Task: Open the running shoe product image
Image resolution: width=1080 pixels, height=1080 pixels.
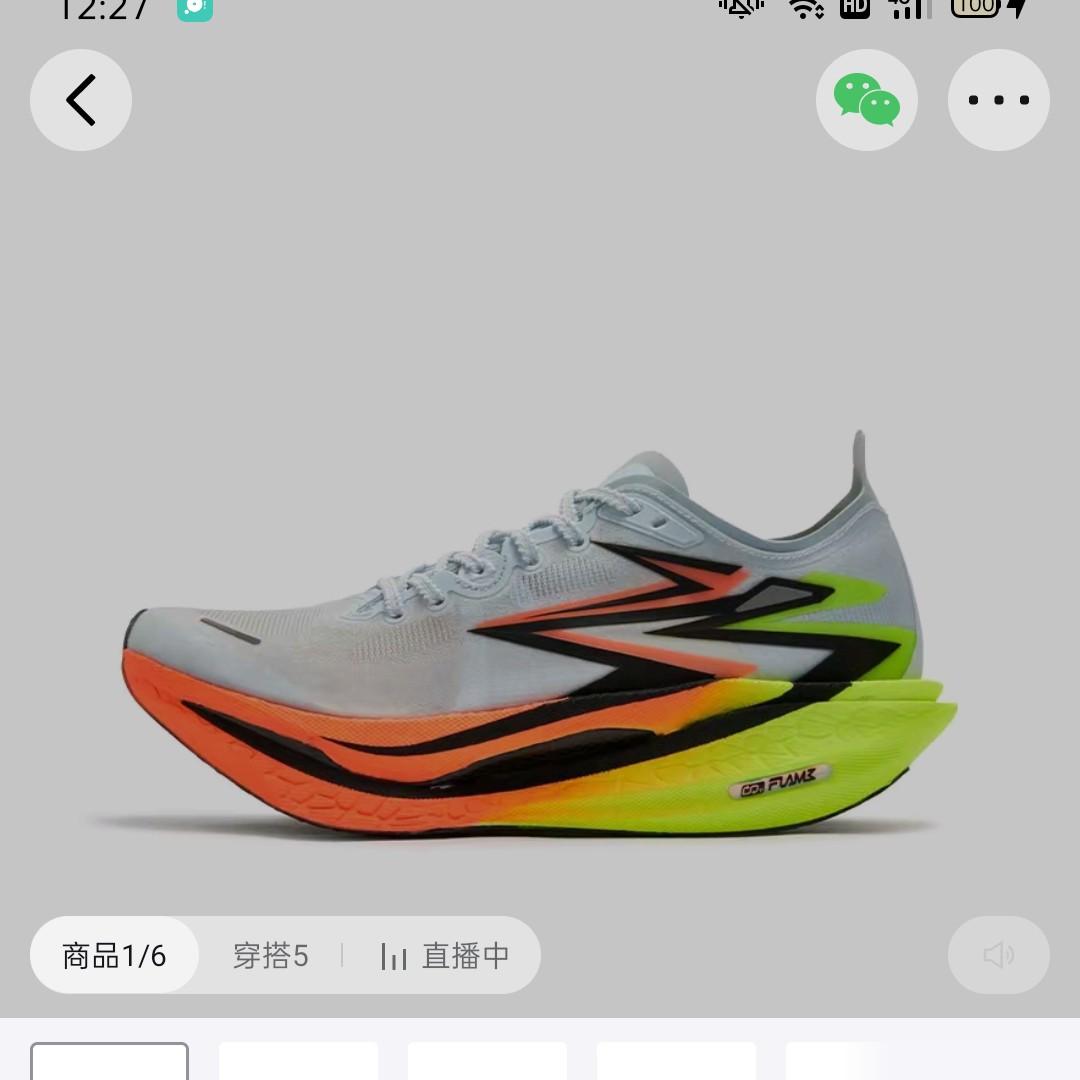Action: pos(540,632)
